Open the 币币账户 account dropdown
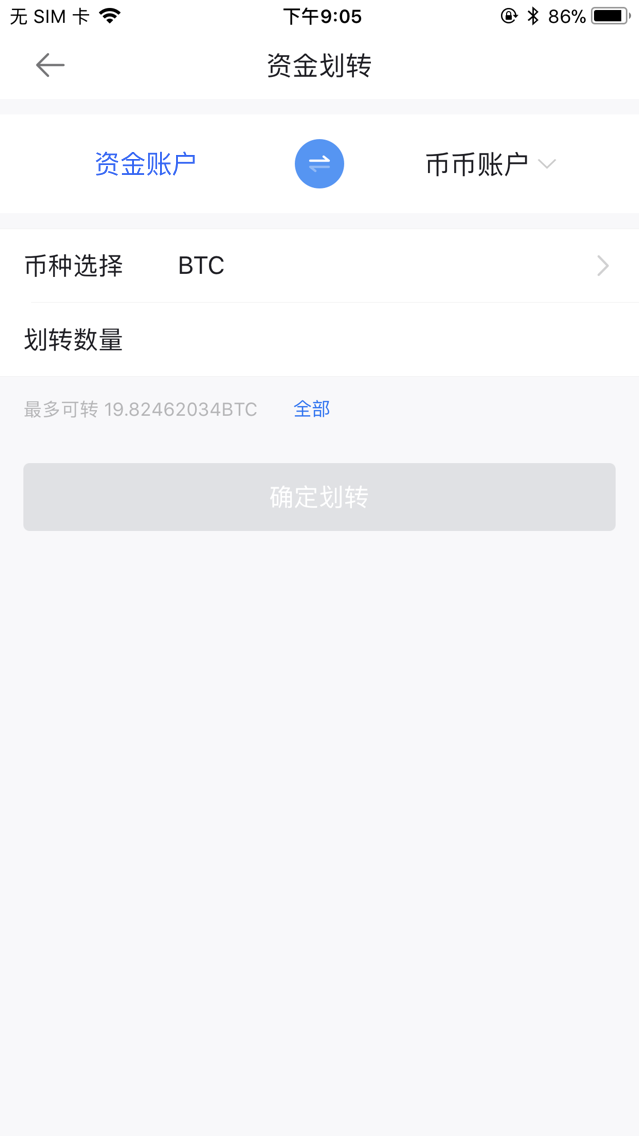The height and width of the screenshot is (1136, 639). [490, 164]
